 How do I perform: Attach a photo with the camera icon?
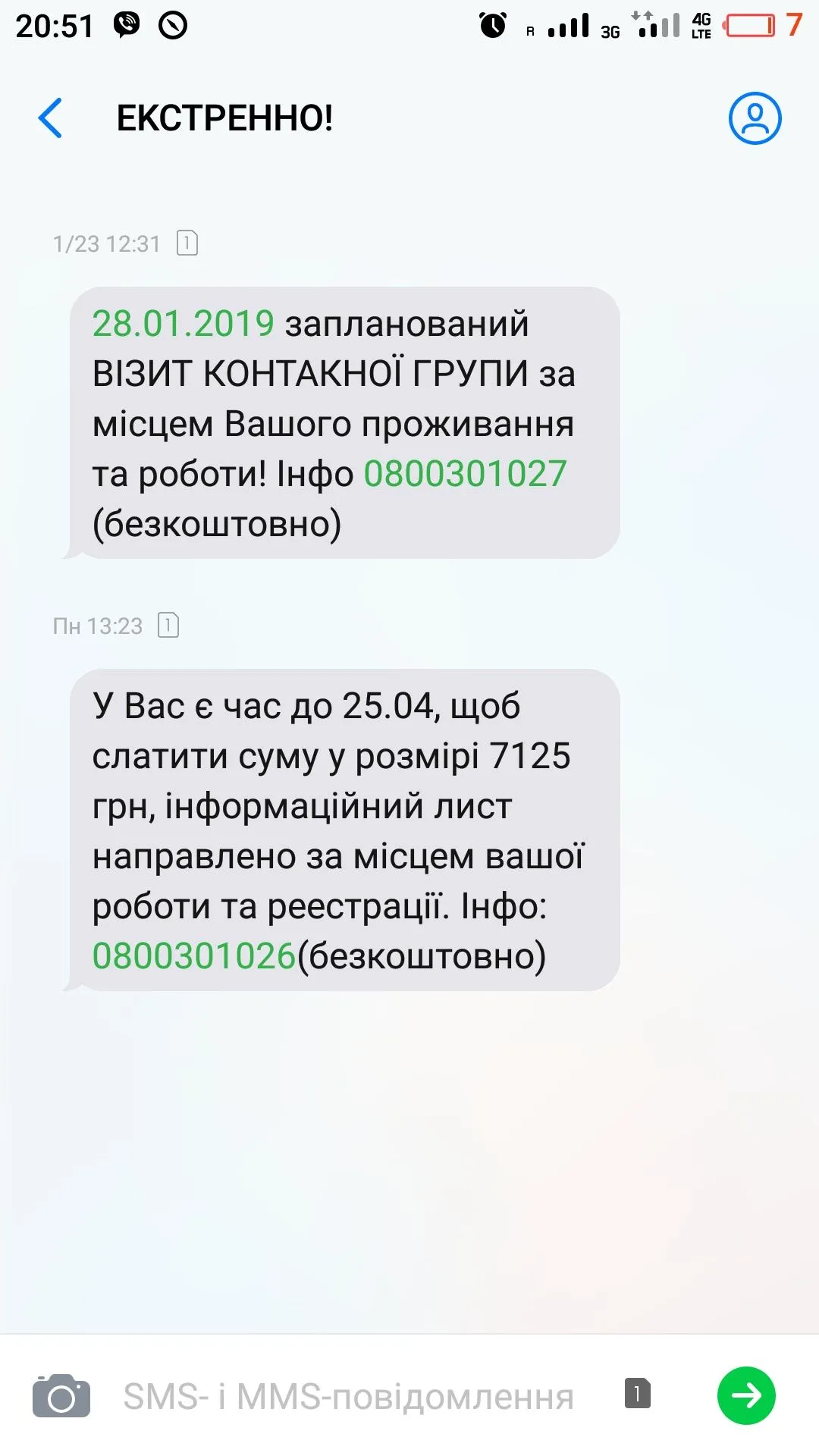tap(61, 1395)
